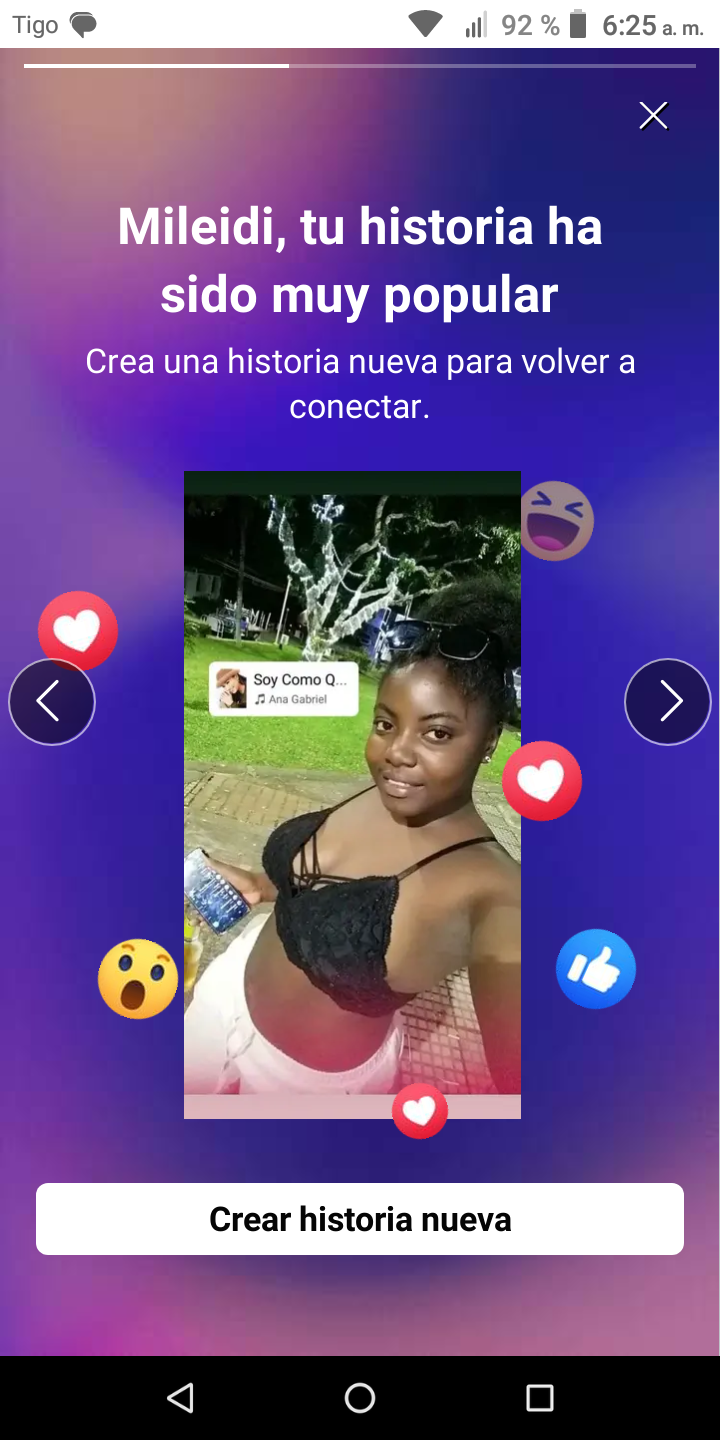Go to the previous story slide
The image size is (720, 1440).
coord(52,702)
